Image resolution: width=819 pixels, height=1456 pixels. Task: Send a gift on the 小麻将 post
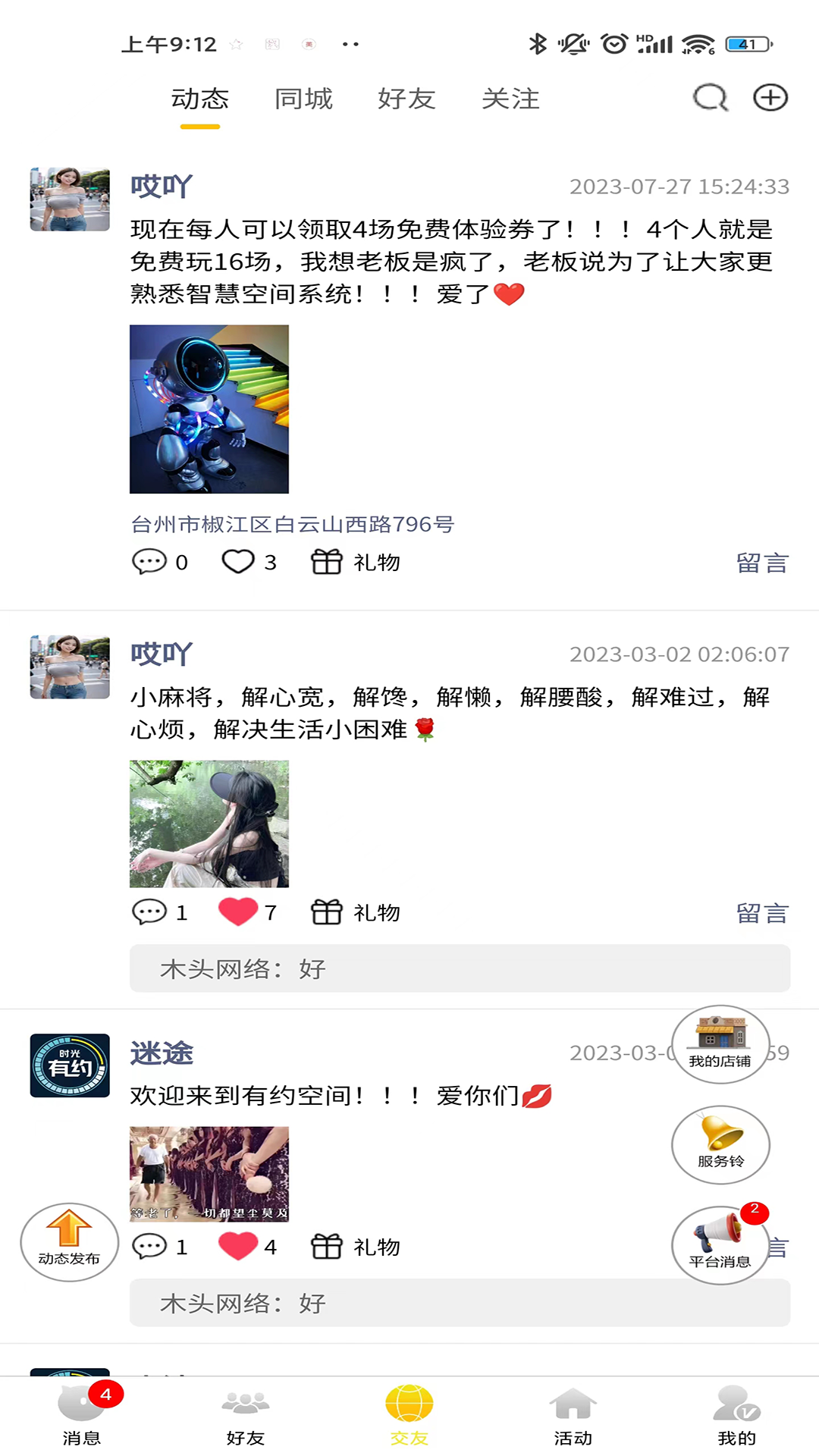coord(355,912)
